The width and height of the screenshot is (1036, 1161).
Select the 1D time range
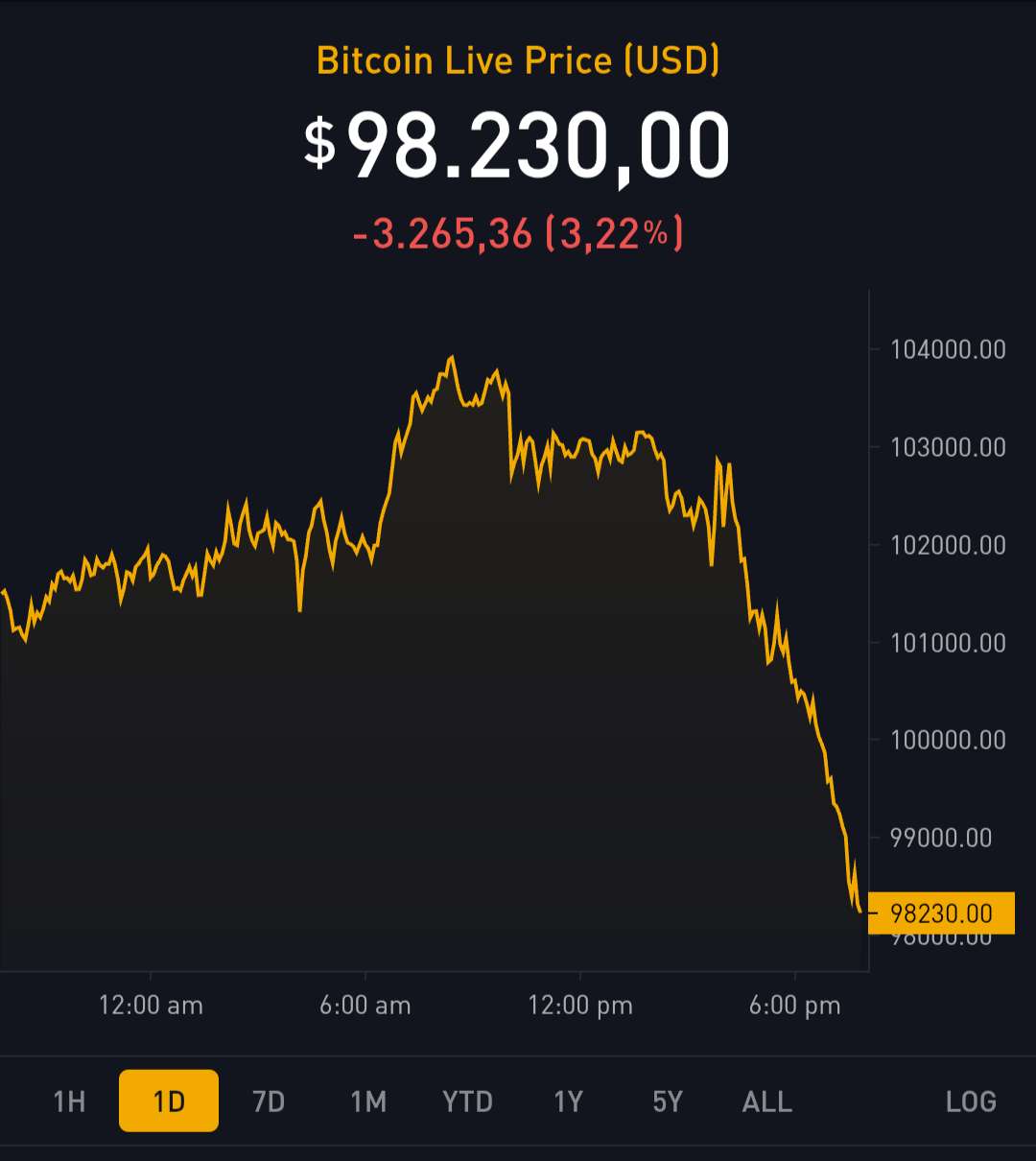point(169,1101)
